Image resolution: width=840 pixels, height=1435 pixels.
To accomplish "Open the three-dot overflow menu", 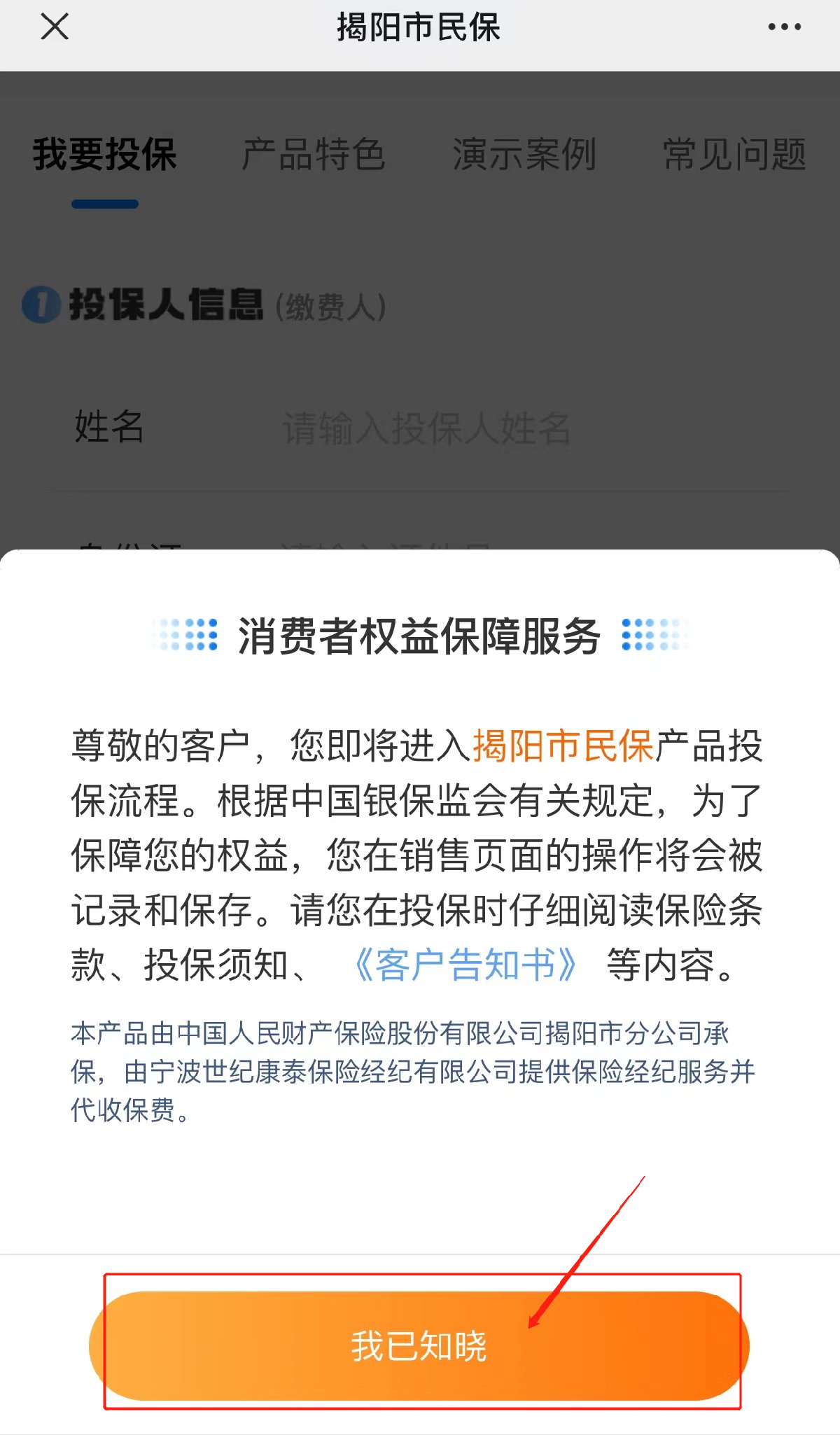I will coord(784,27).
